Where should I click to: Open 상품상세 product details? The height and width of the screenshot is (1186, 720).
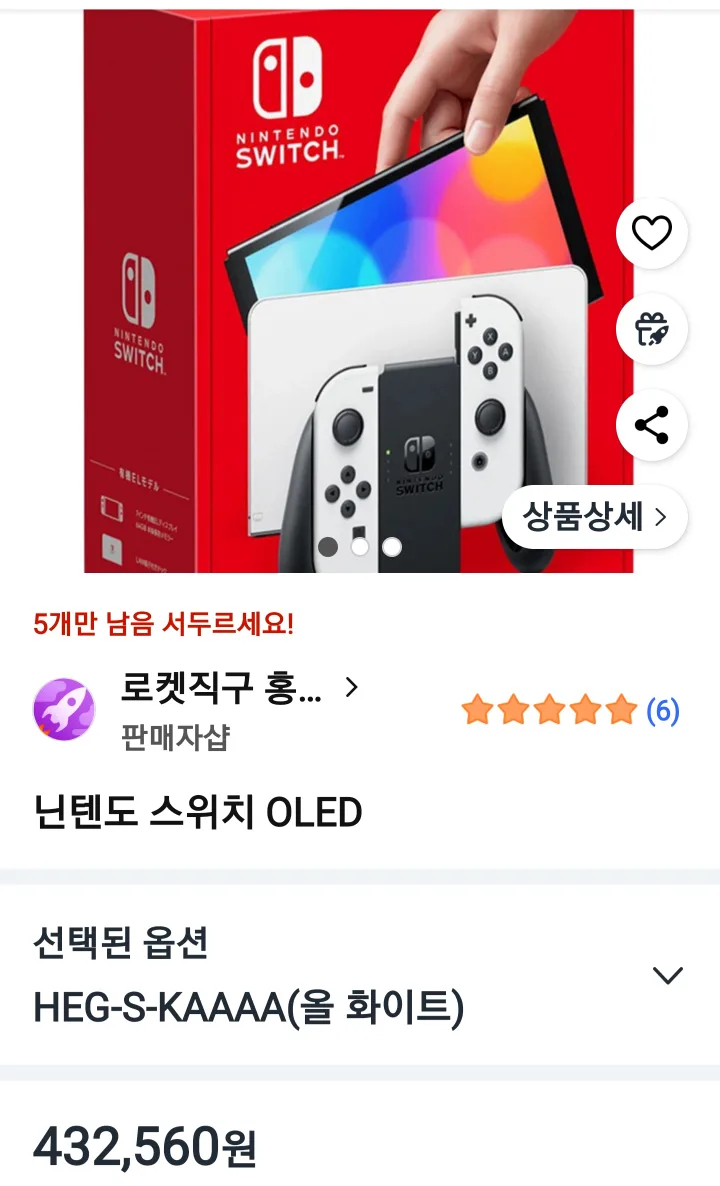594,517
